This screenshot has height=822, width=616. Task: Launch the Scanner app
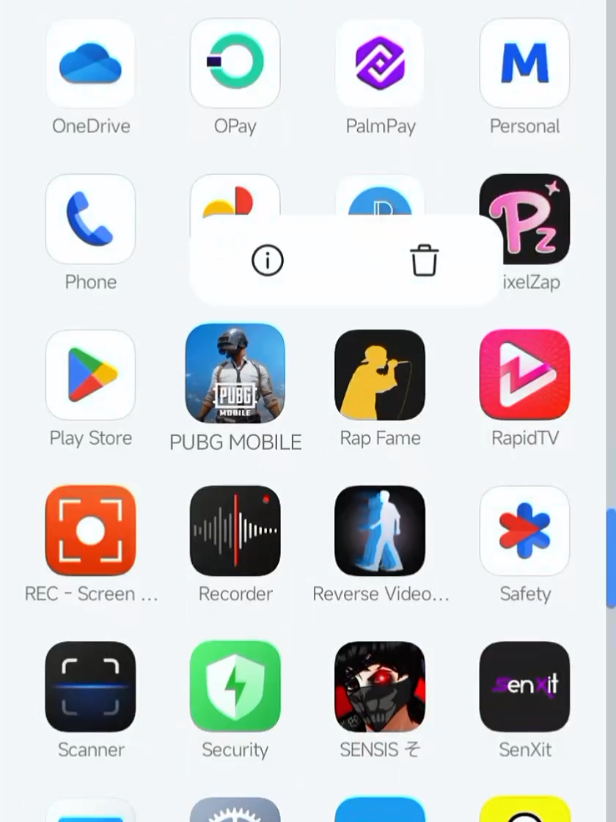(x=90, y=687)
